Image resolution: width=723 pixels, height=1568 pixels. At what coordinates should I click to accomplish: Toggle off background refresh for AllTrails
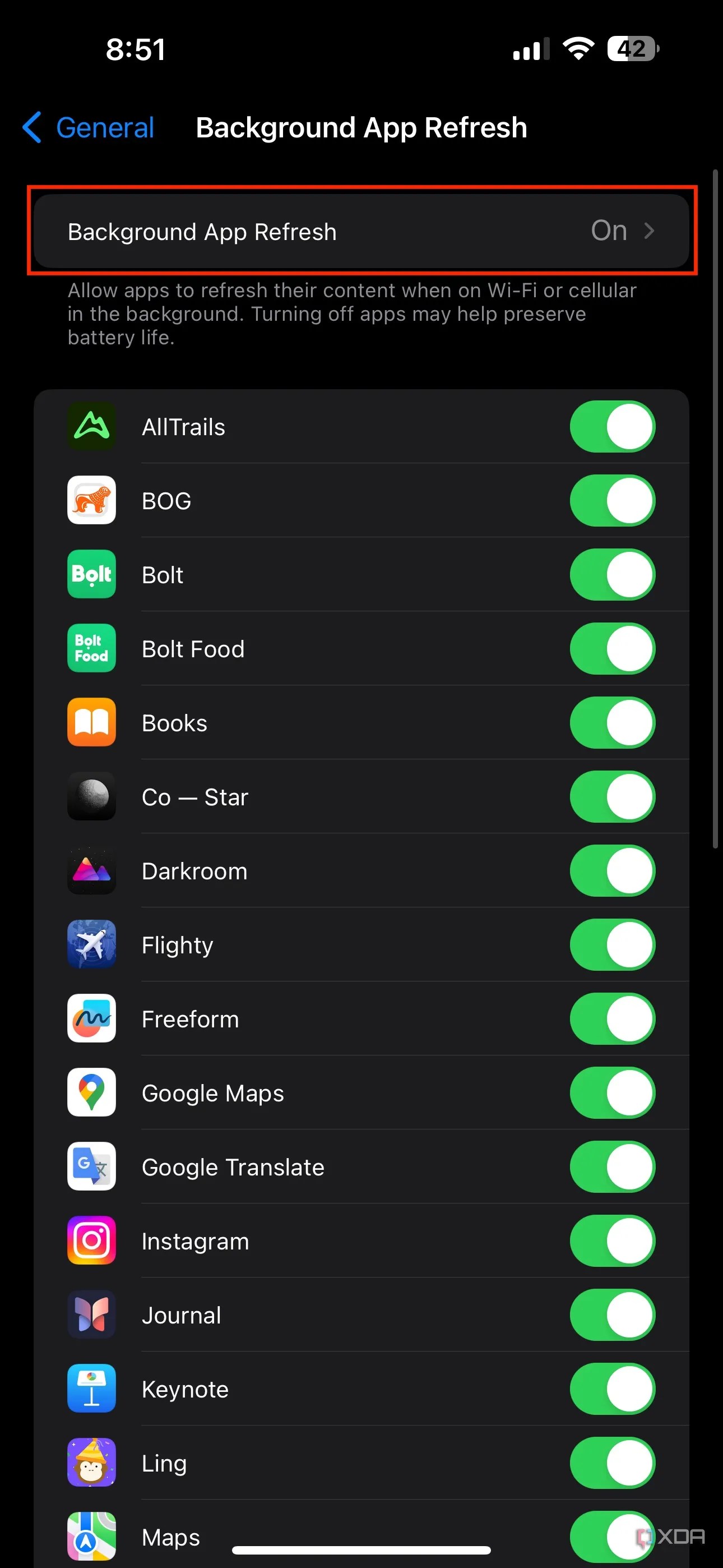[613, 426]
